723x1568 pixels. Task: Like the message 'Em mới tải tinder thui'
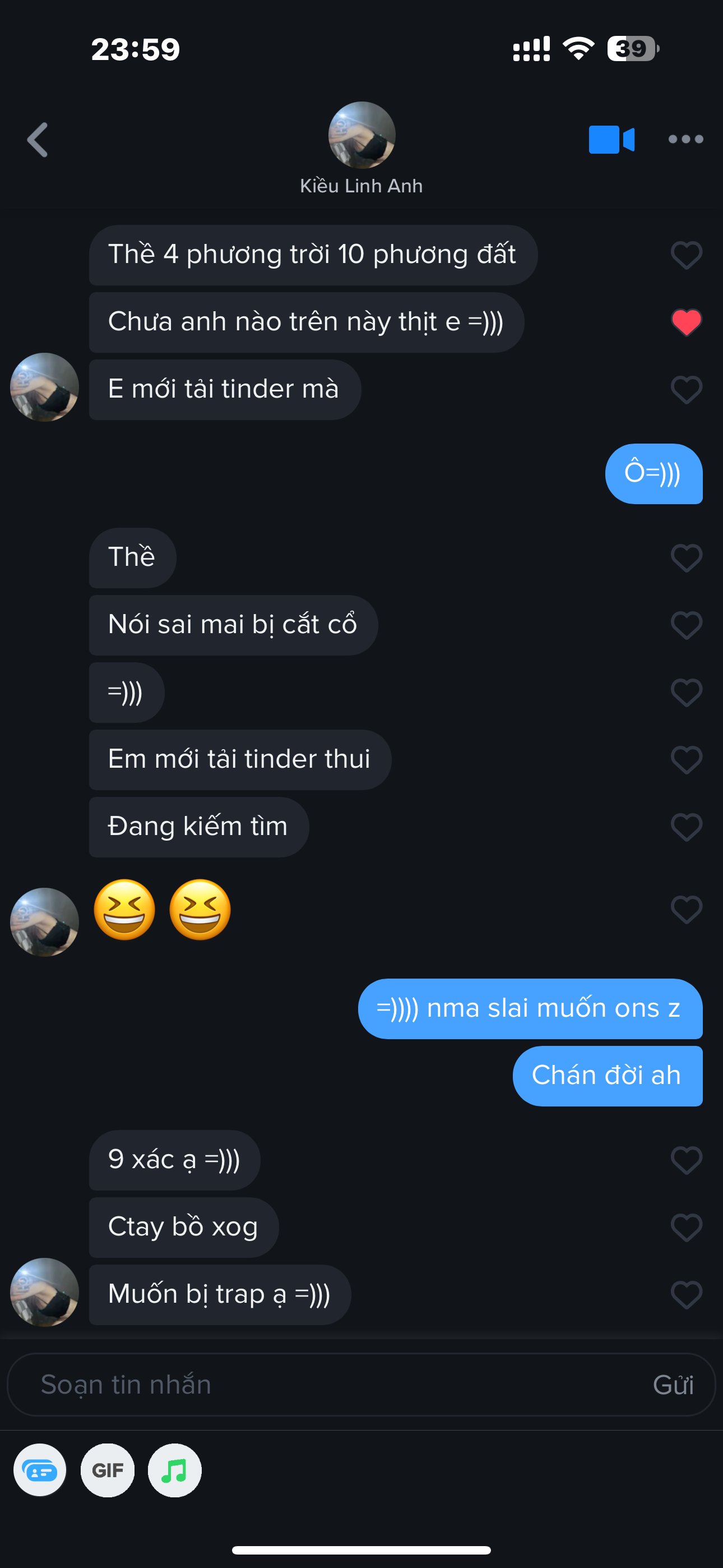click(686, 760)
